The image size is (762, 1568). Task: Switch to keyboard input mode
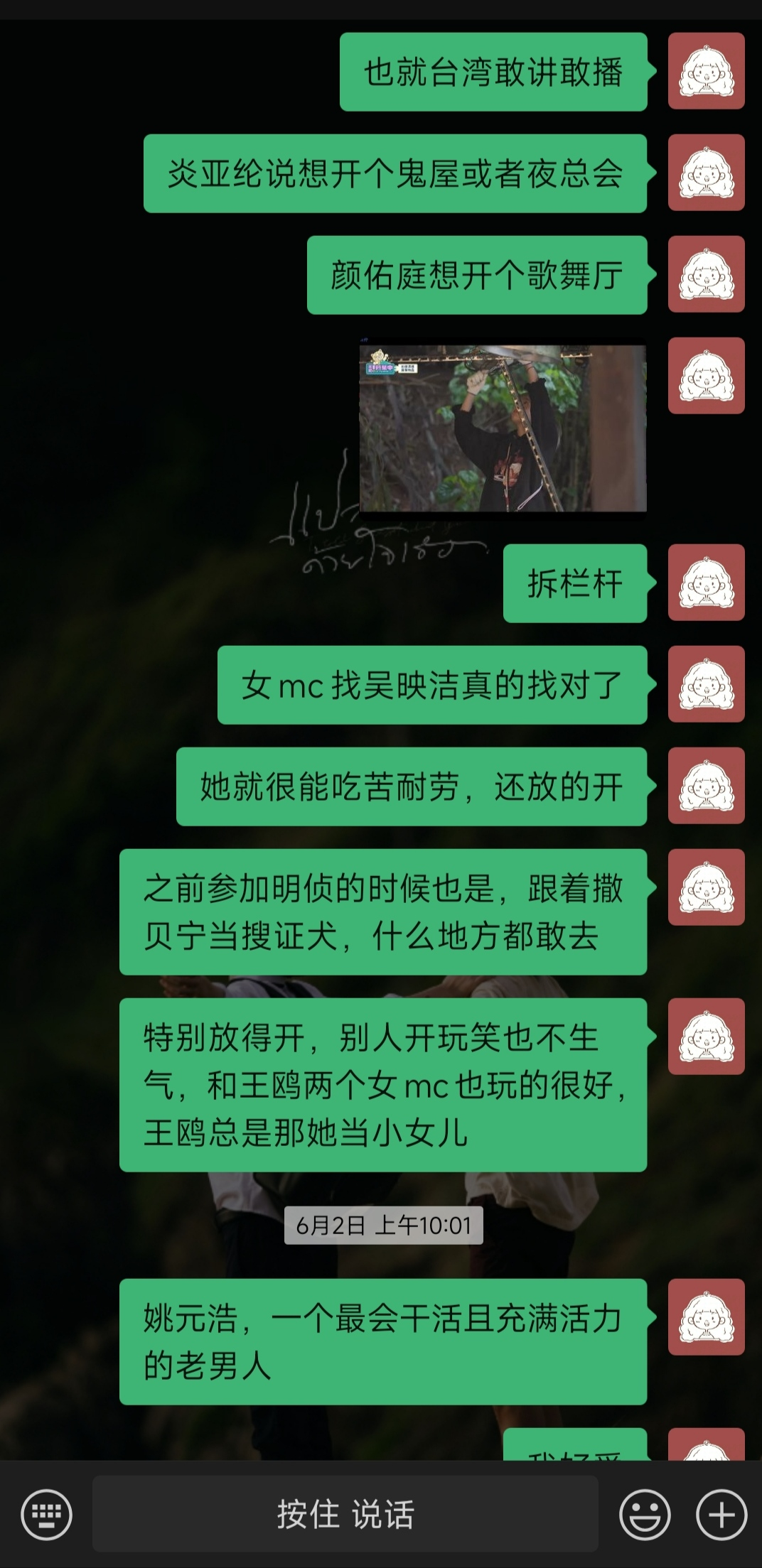[x=46, y=1514]
